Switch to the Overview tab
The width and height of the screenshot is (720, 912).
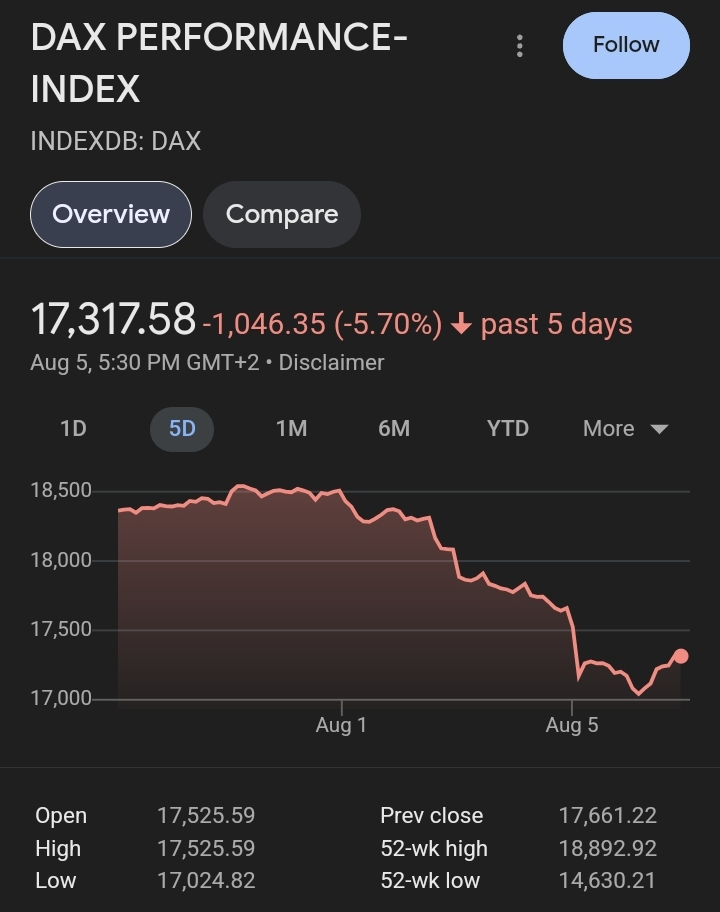coord(111,214)
